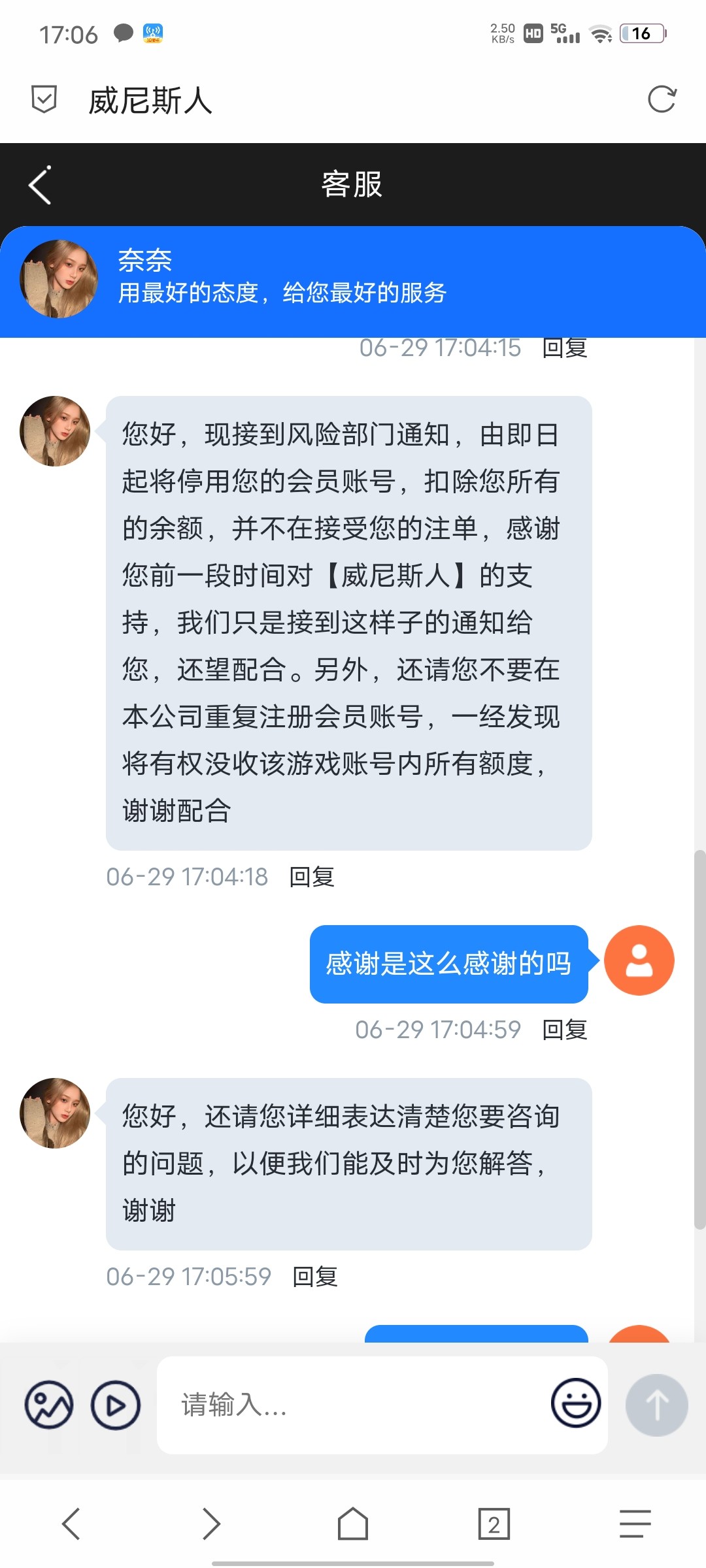Tap 回复 under the 17:04:18 message
The width and height of the screenshot is (706, 1568).
[312, 877]
